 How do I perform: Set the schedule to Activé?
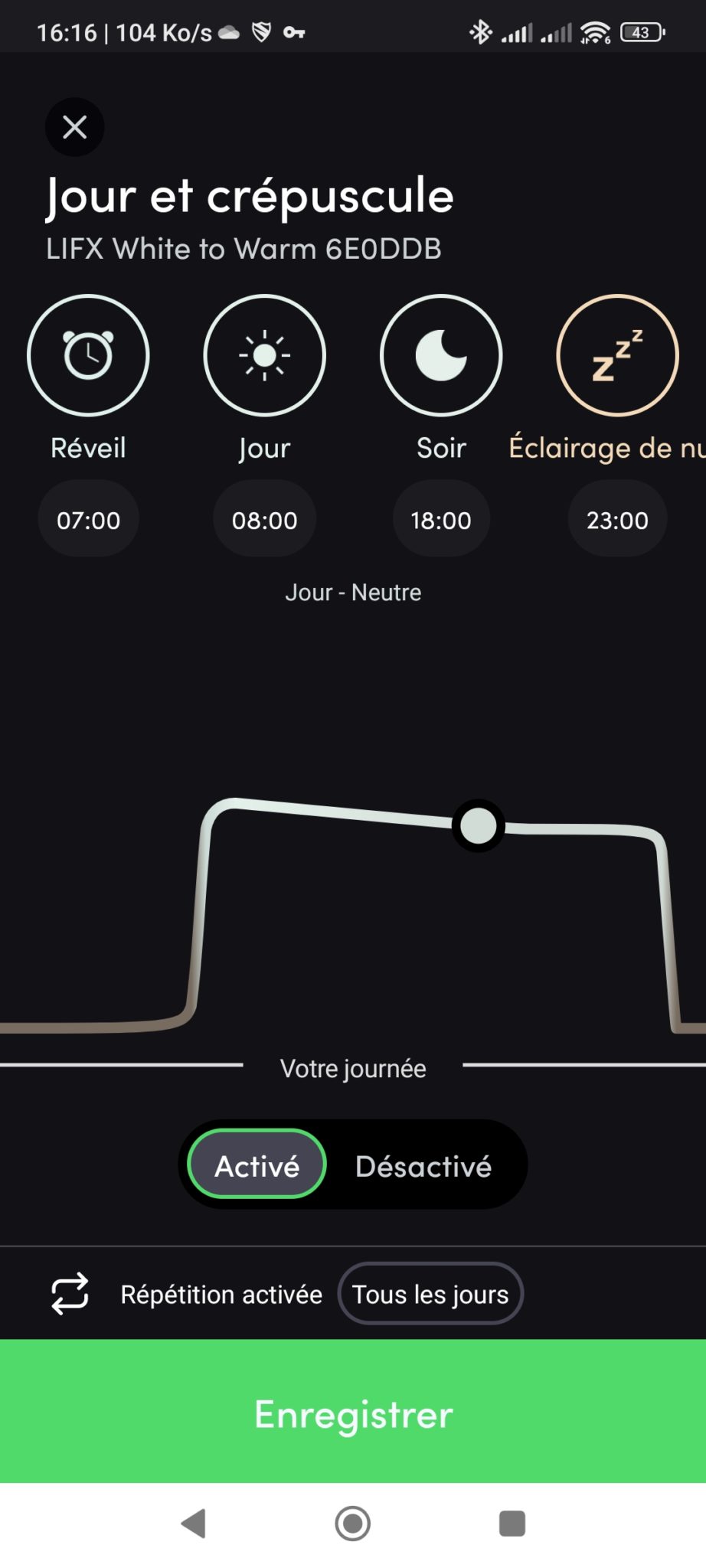257,1165
